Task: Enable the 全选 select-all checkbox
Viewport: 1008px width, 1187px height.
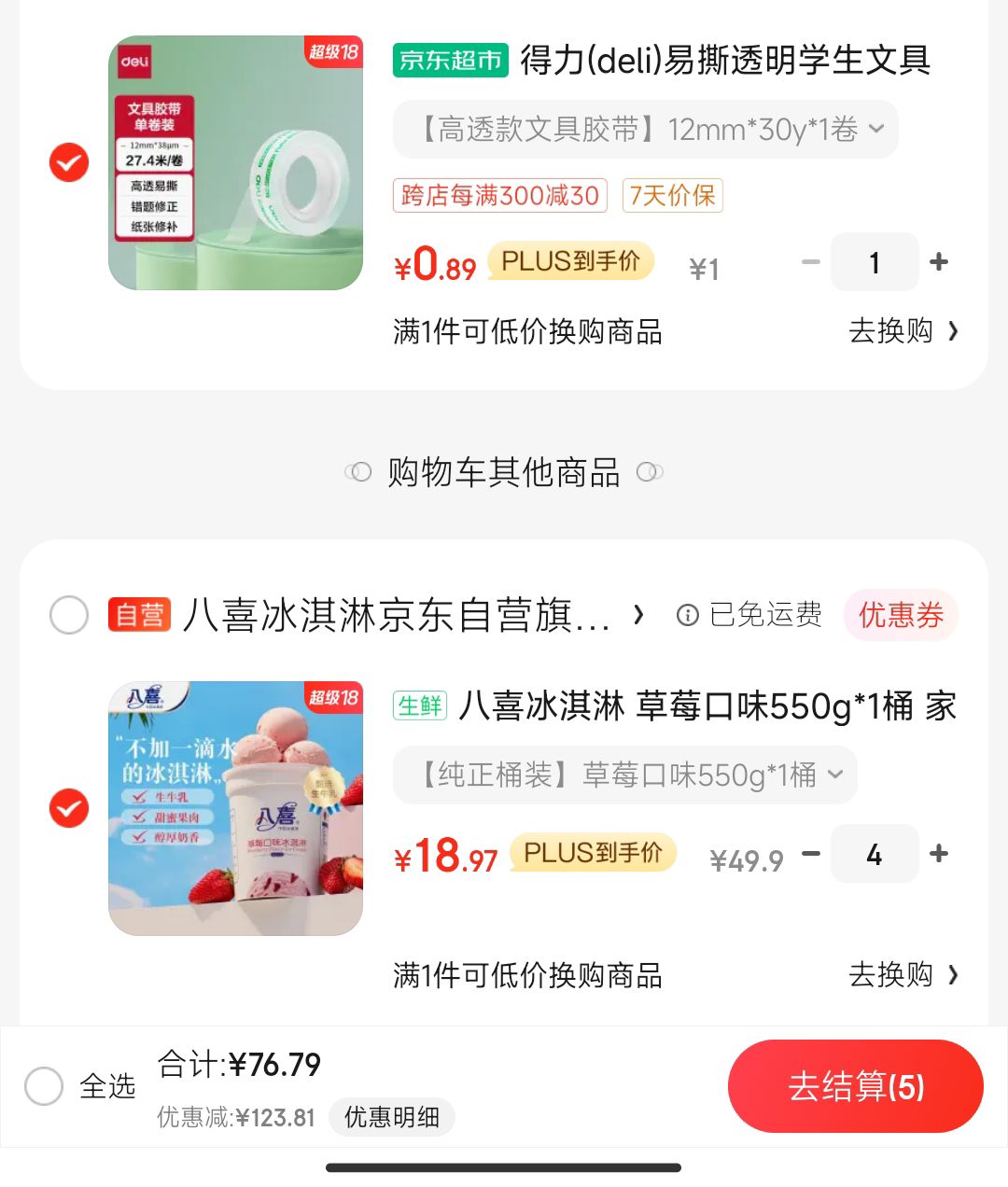Action: (x=43, y=1086)
